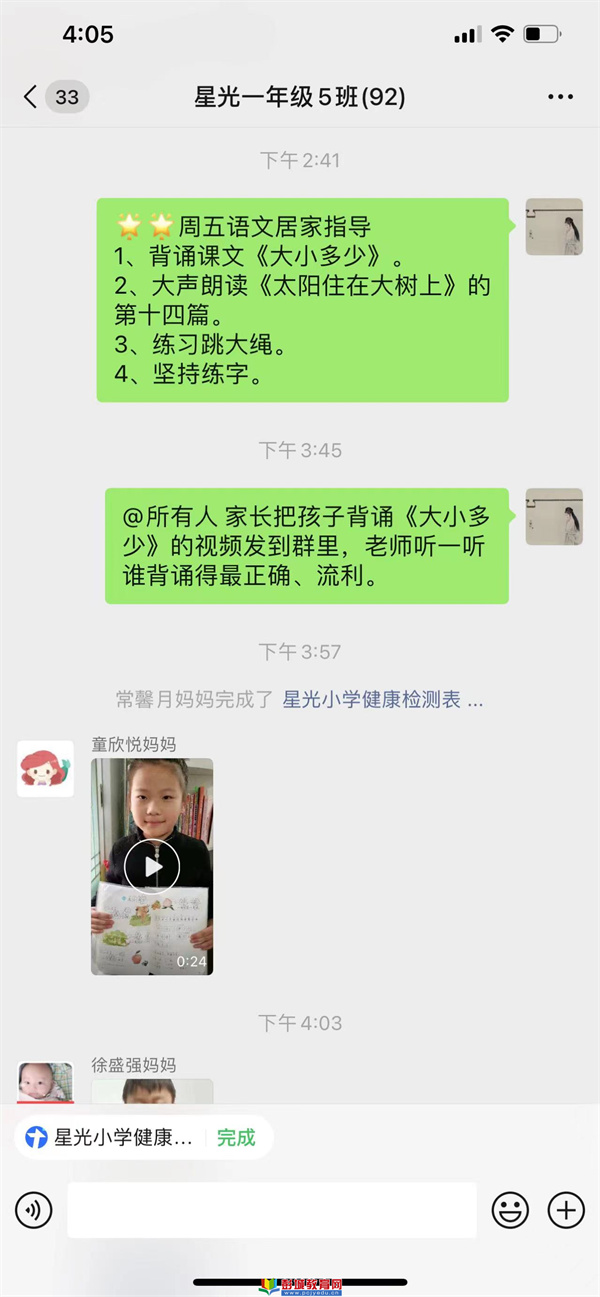Go back to the chat list
The width and height of the screenshot is (600, 1297).
click(30, 97)
